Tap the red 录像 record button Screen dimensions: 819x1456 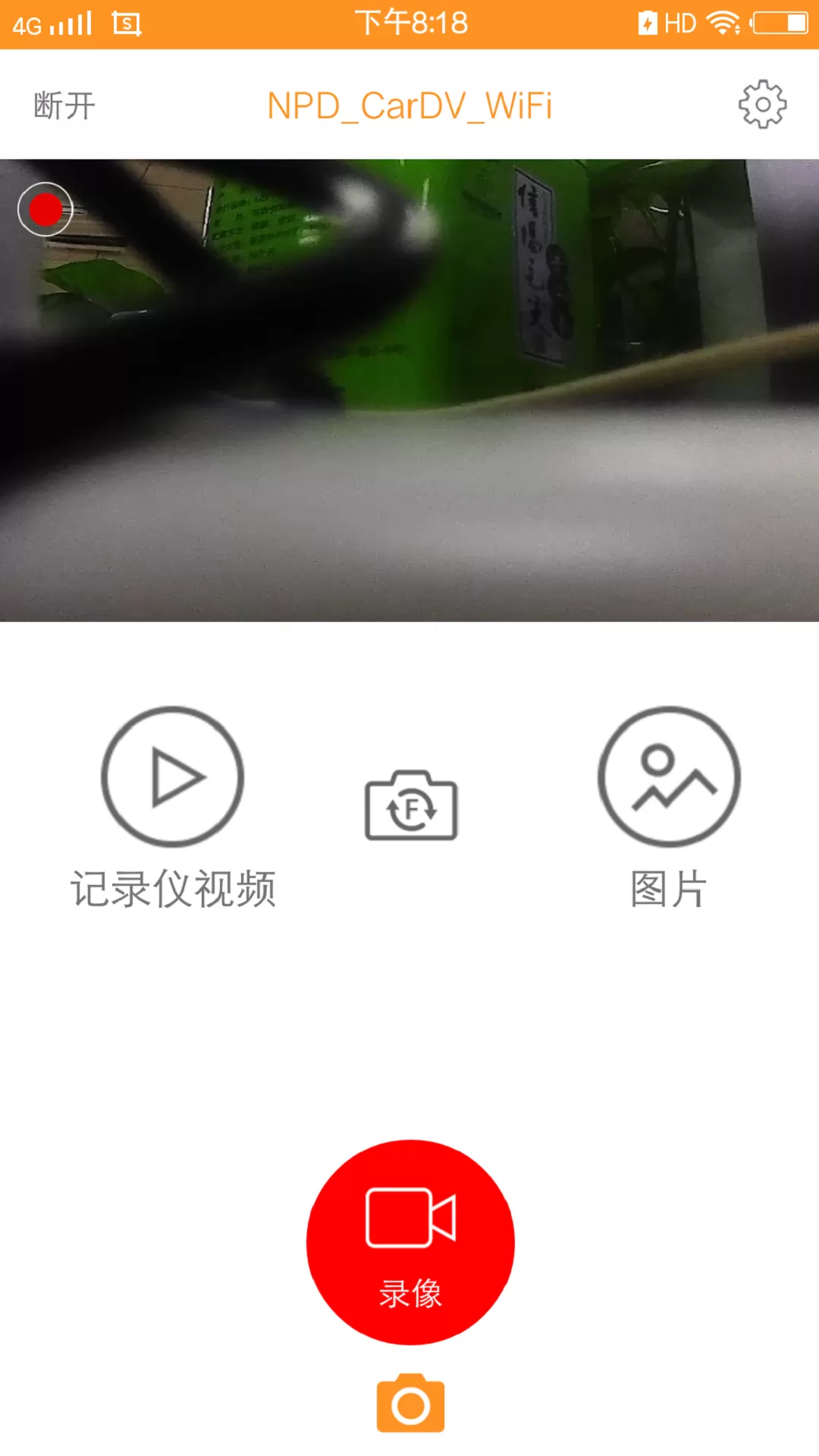pyautogui.click(x=410, y=1242)
